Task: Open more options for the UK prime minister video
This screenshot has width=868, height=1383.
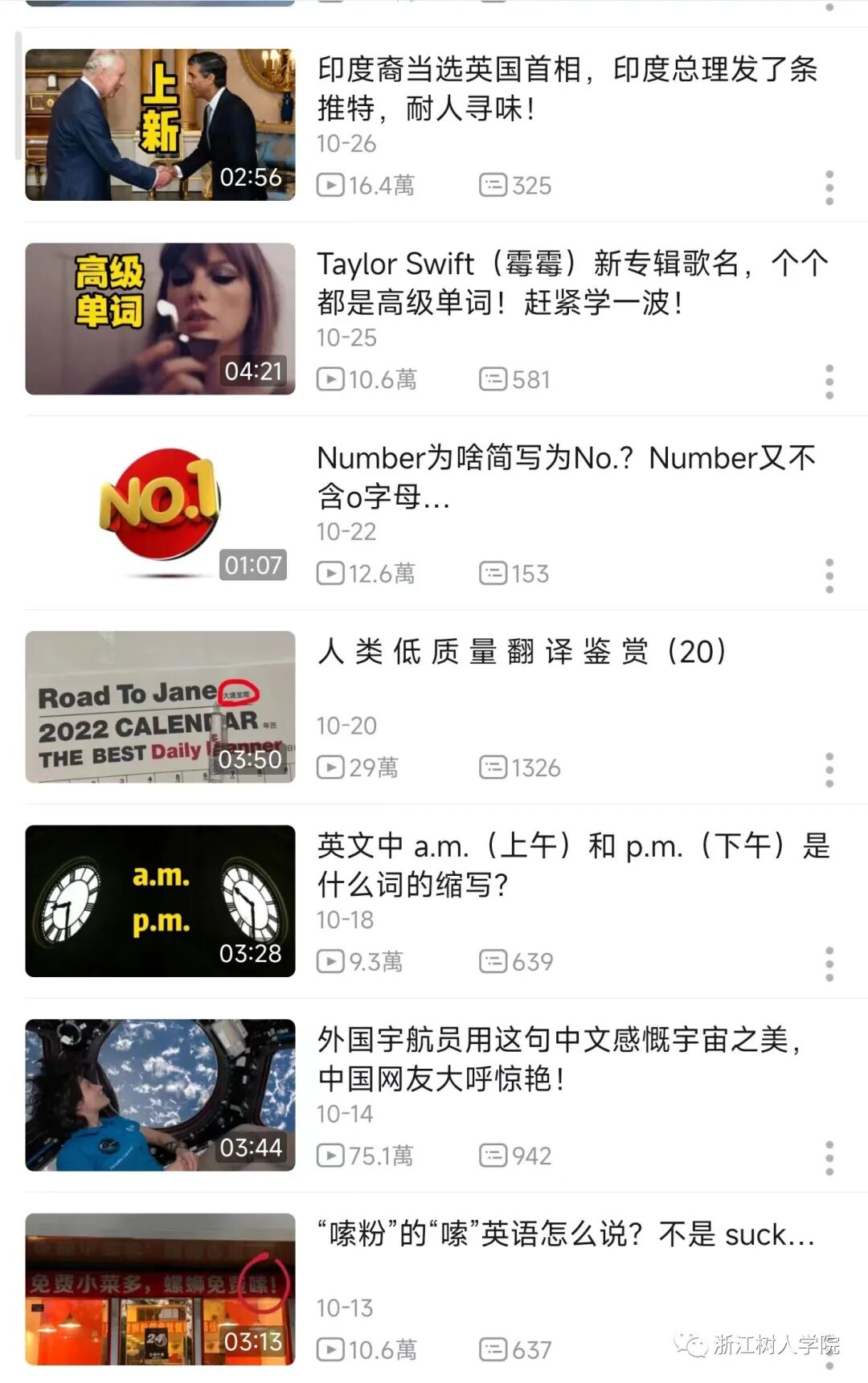Action: click(x=829, y=187)
